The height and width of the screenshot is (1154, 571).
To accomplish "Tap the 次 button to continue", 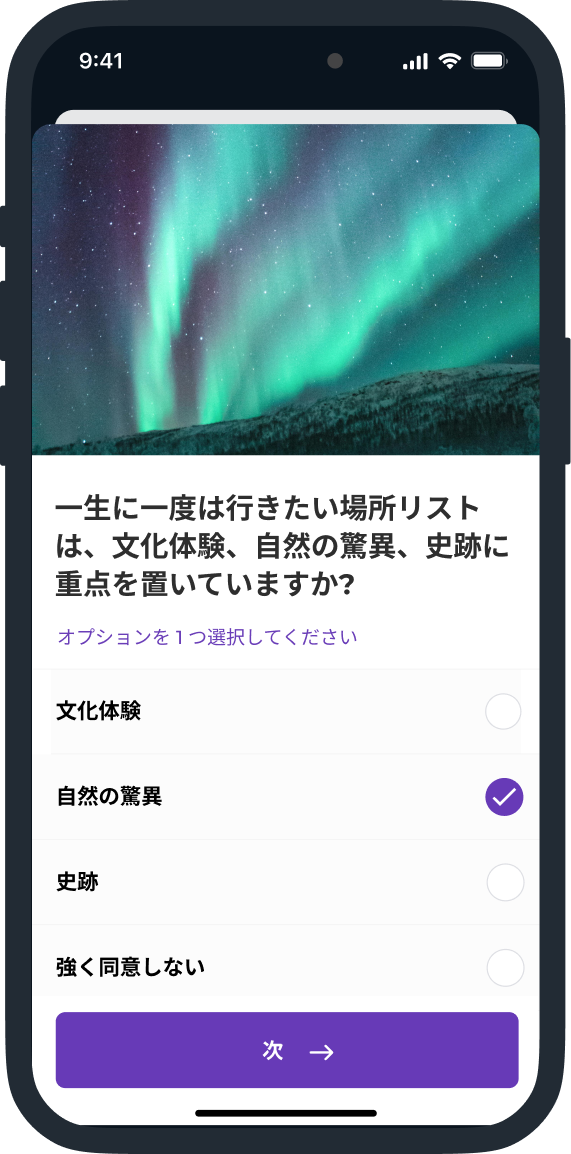I will point(287,1050).
